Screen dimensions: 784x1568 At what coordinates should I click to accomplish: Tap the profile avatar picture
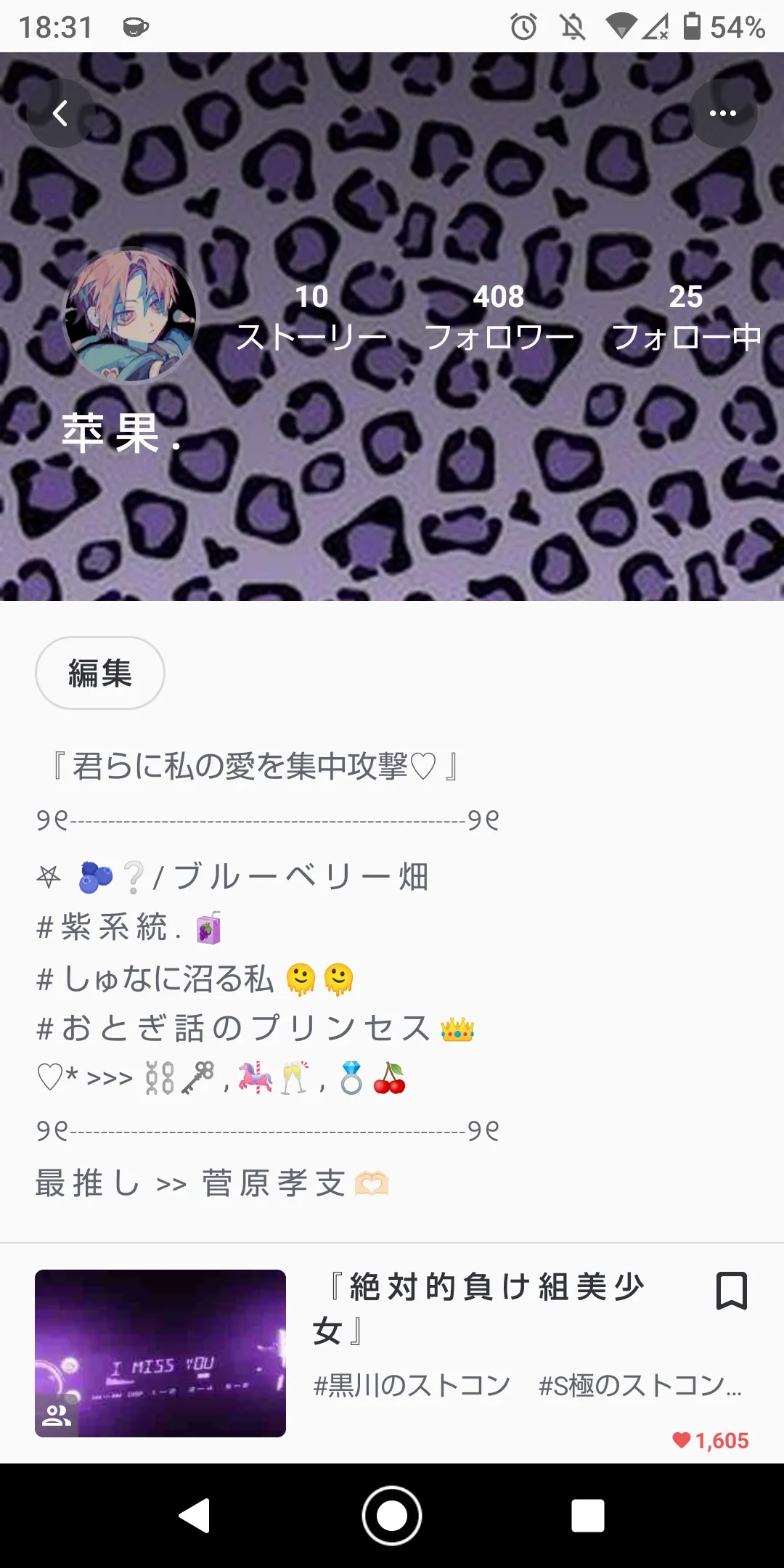(131, 316)
